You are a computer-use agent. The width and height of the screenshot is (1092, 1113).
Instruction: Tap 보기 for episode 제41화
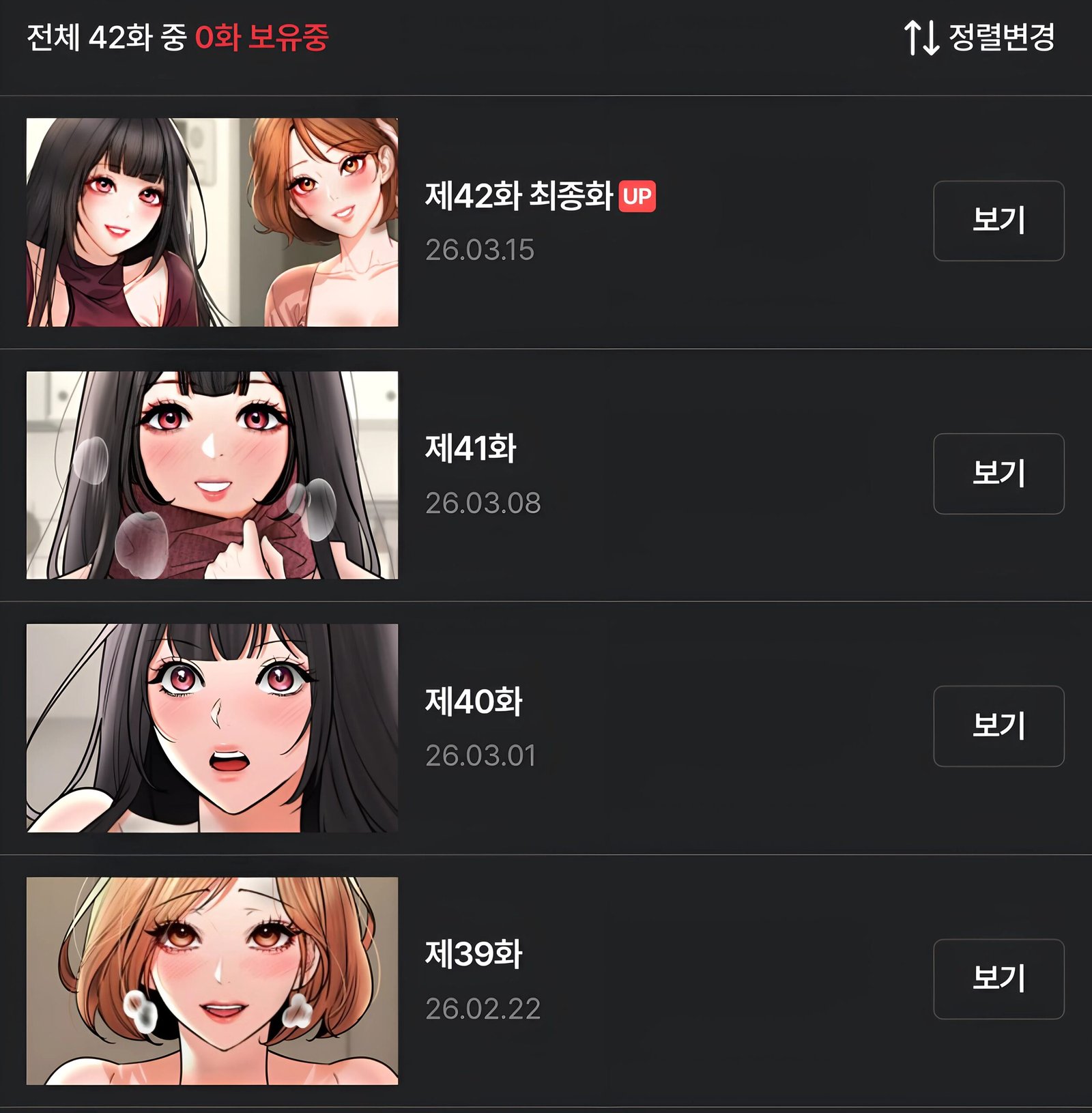click(998, 474)
